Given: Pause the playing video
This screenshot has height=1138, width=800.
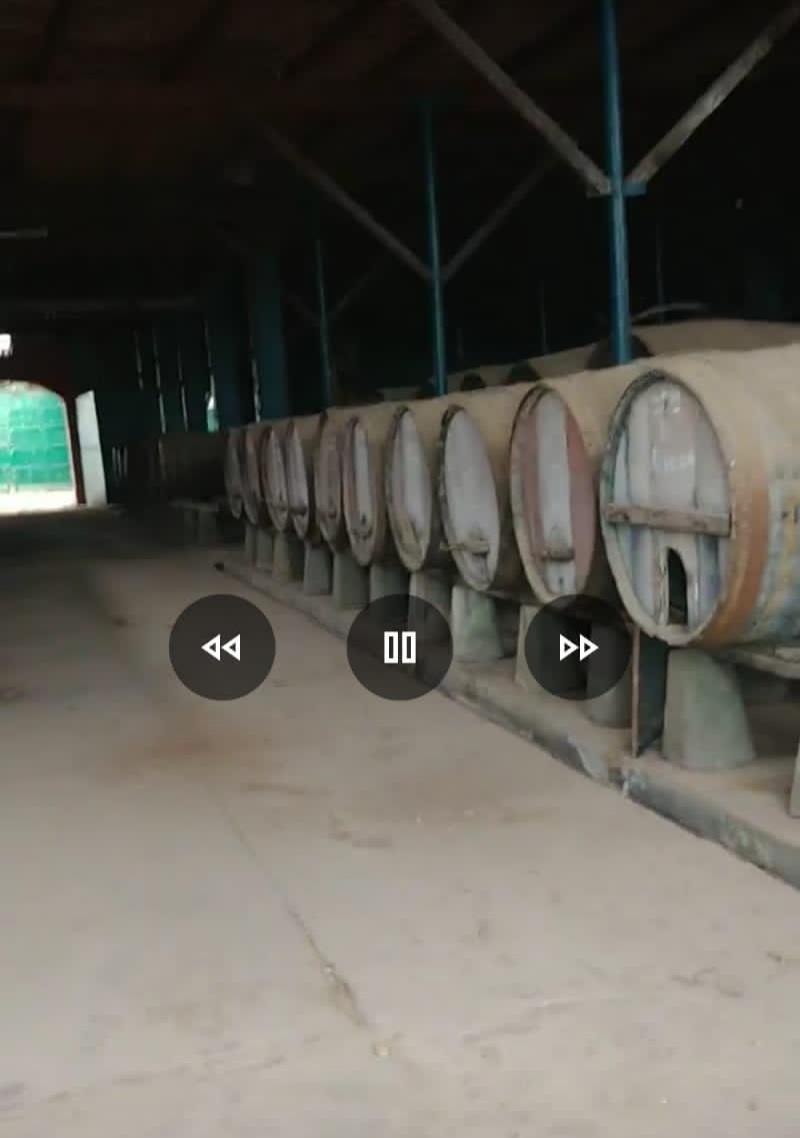Looking at the screenshot, I should pyautogui.click(x=400, y=647).
